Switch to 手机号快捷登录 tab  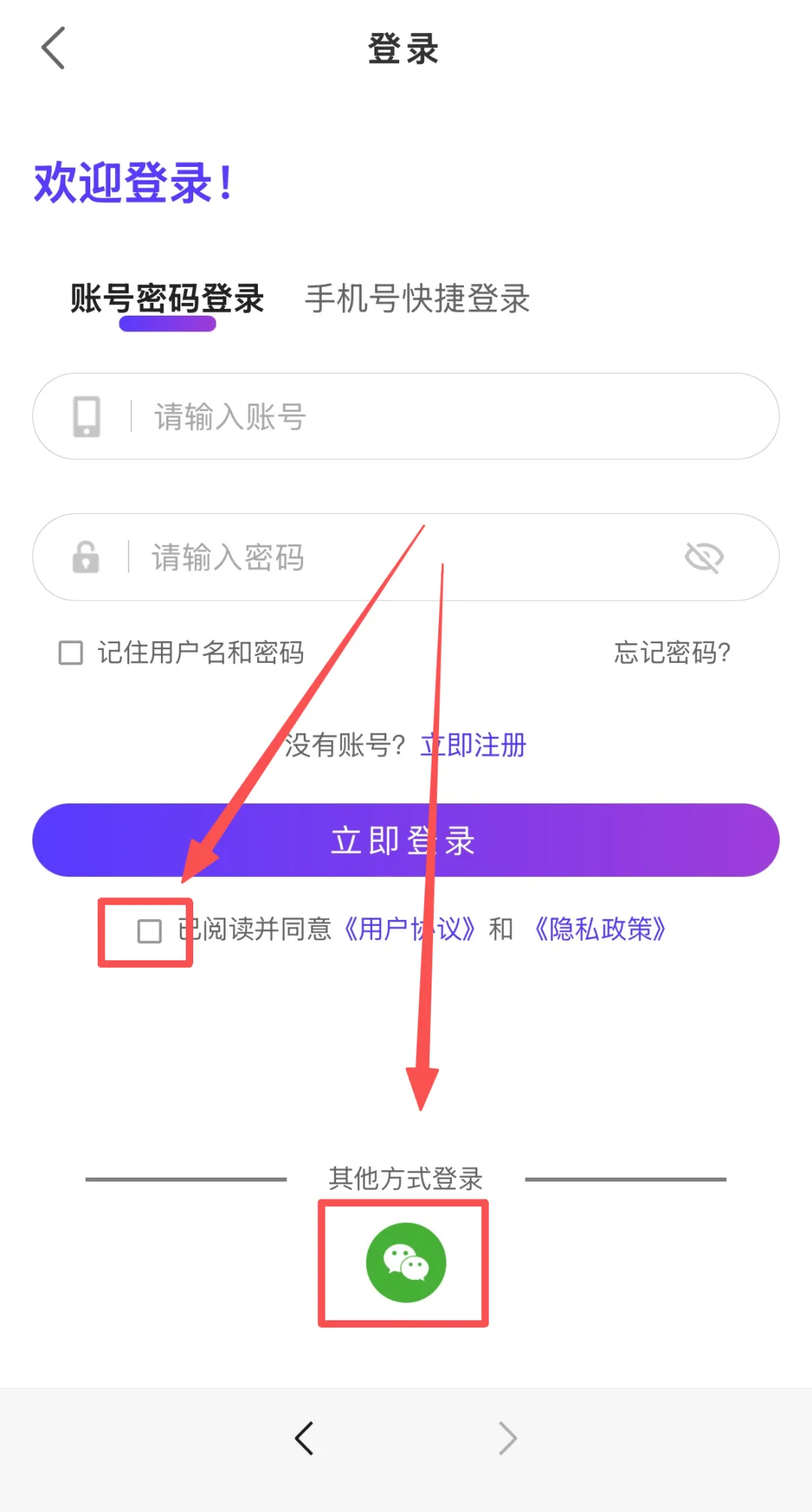417,299
